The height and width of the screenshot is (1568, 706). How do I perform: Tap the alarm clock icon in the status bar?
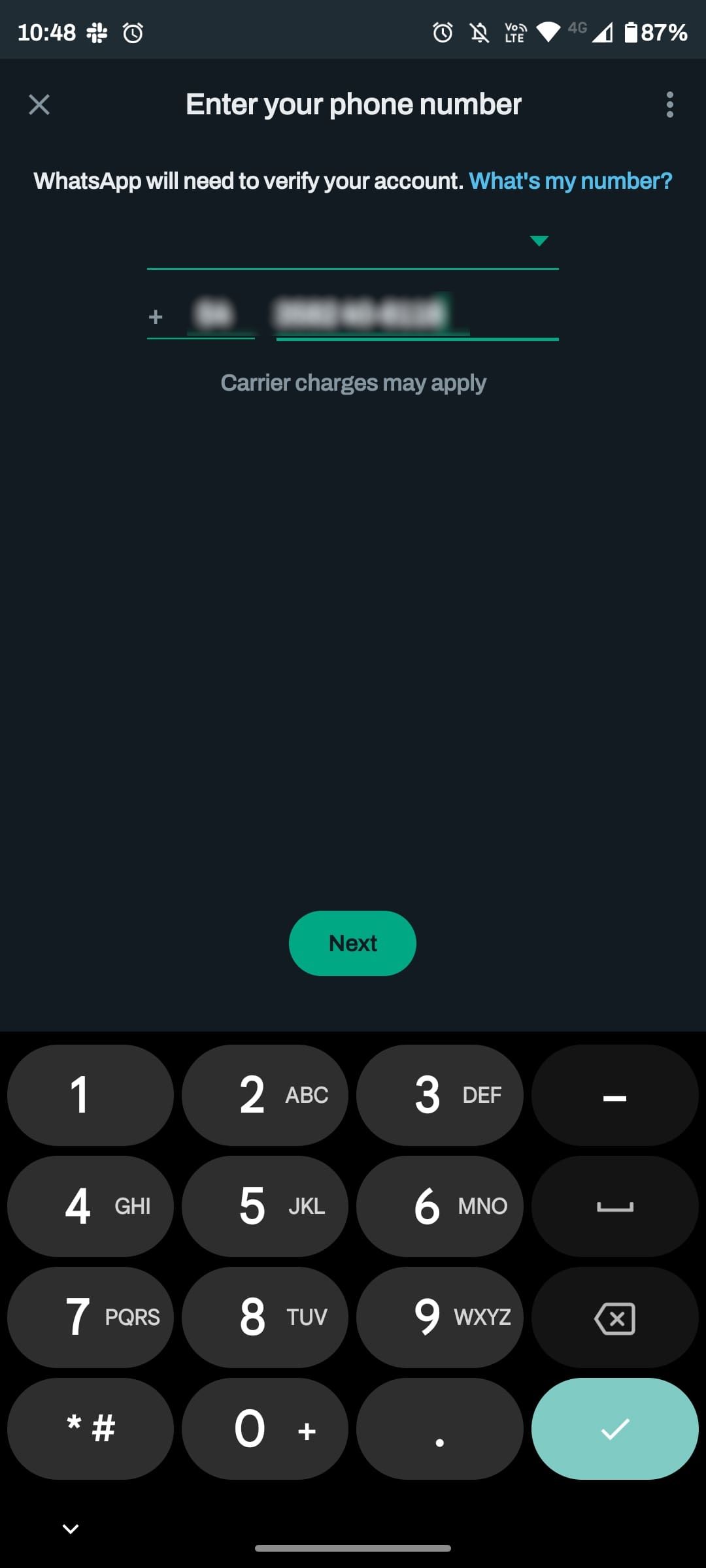pos(132,31)
